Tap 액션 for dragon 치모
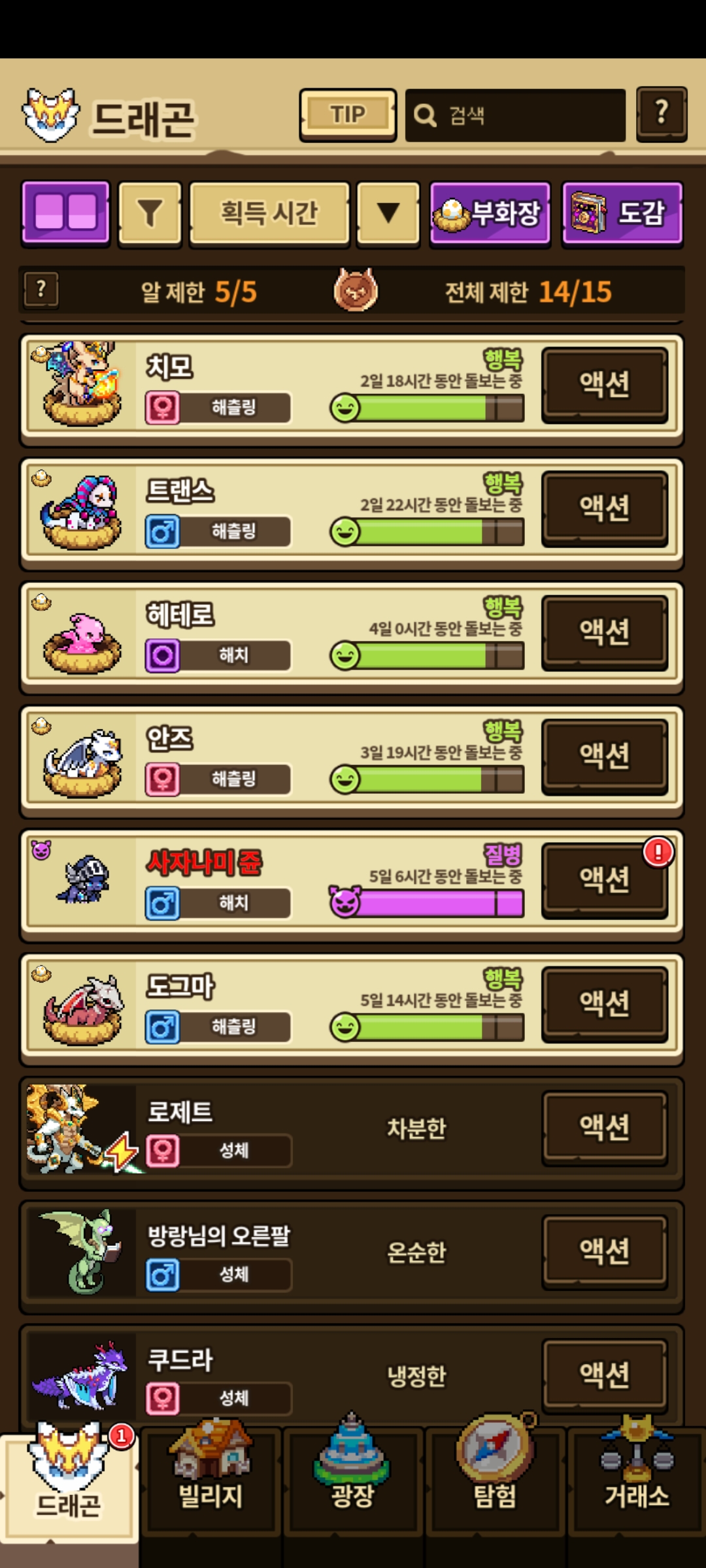 tap(605, 384)
